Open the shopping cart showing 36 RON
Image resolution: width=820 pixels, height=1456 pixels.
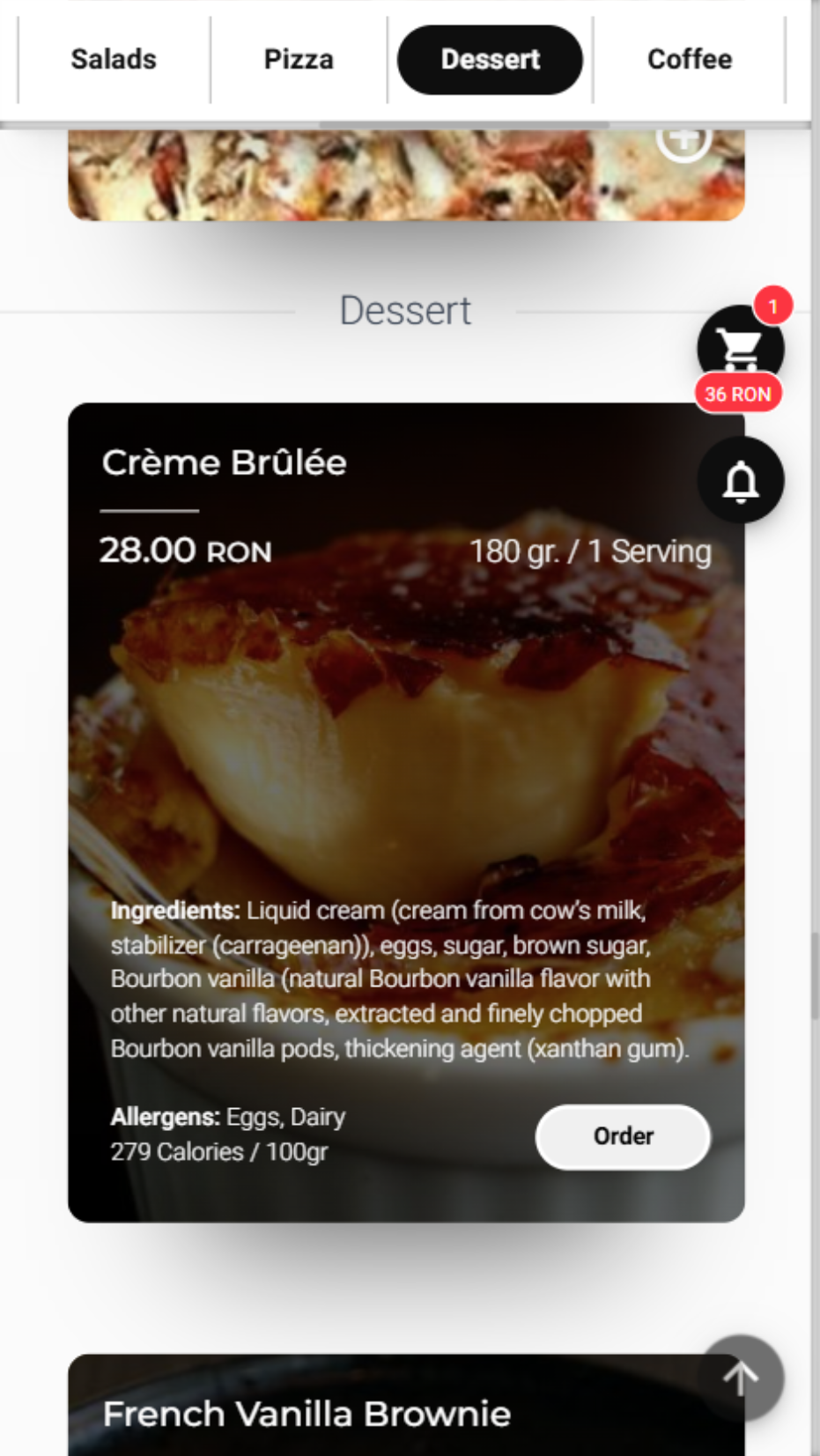pos(740,351)
